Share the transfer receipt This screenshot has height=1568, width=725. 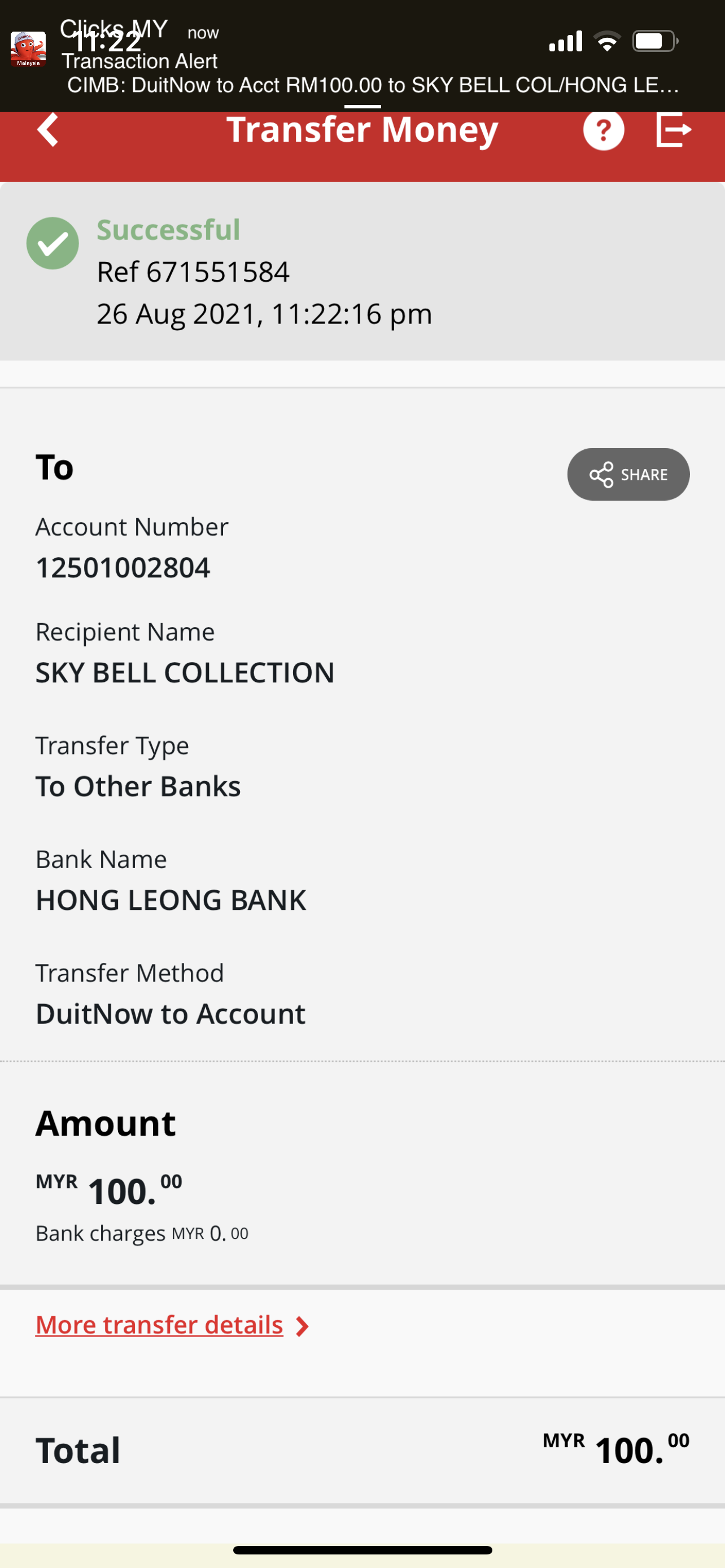[x=628, y=474]
